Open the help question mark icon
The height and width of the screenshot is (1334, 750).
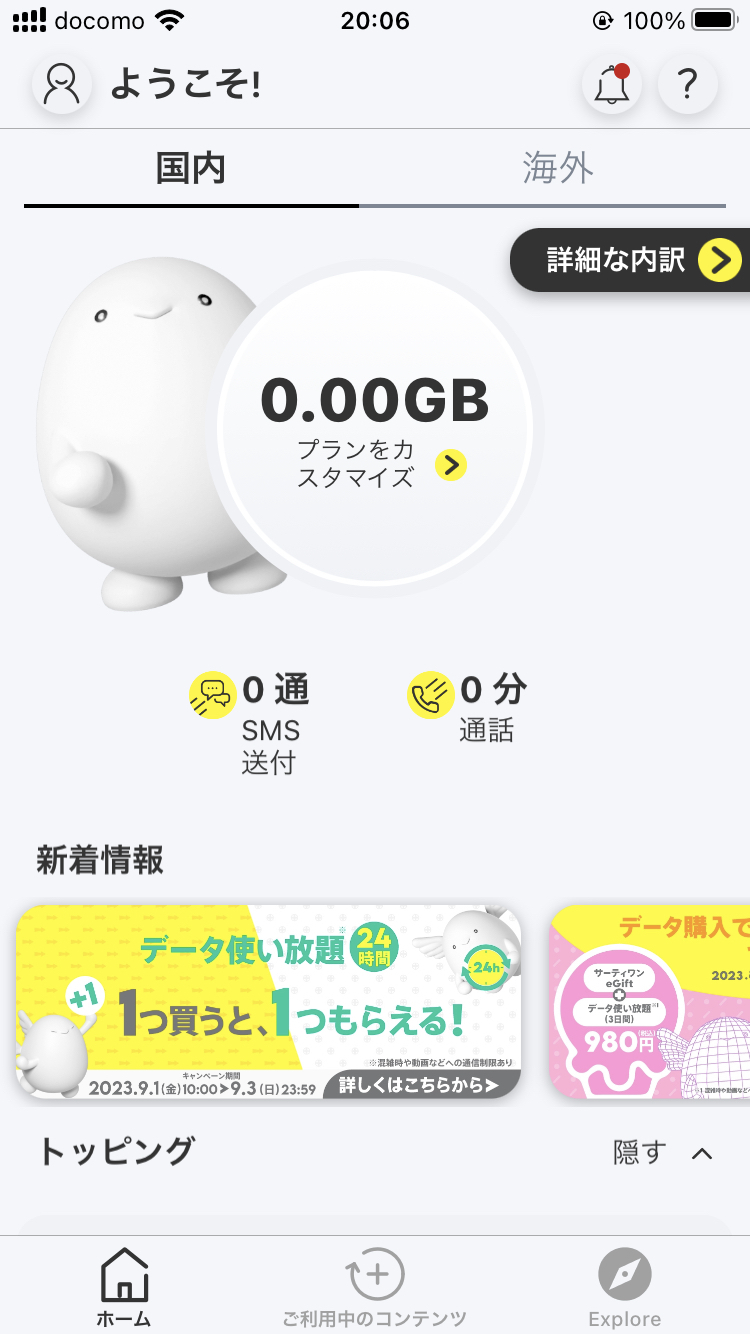pyautogui.click(x=687, y=86)
